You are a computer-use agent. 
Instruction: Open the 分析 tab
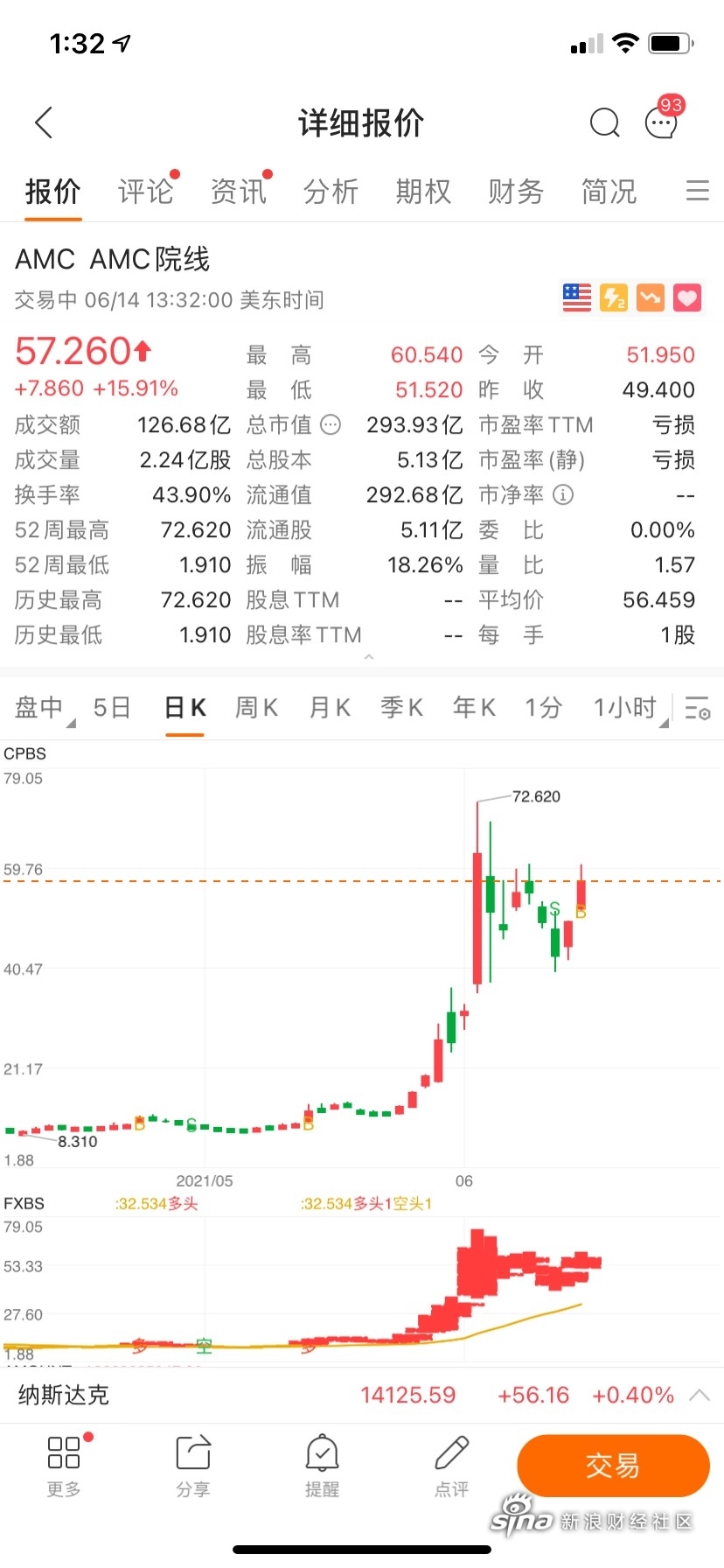(x=331, y=191)
